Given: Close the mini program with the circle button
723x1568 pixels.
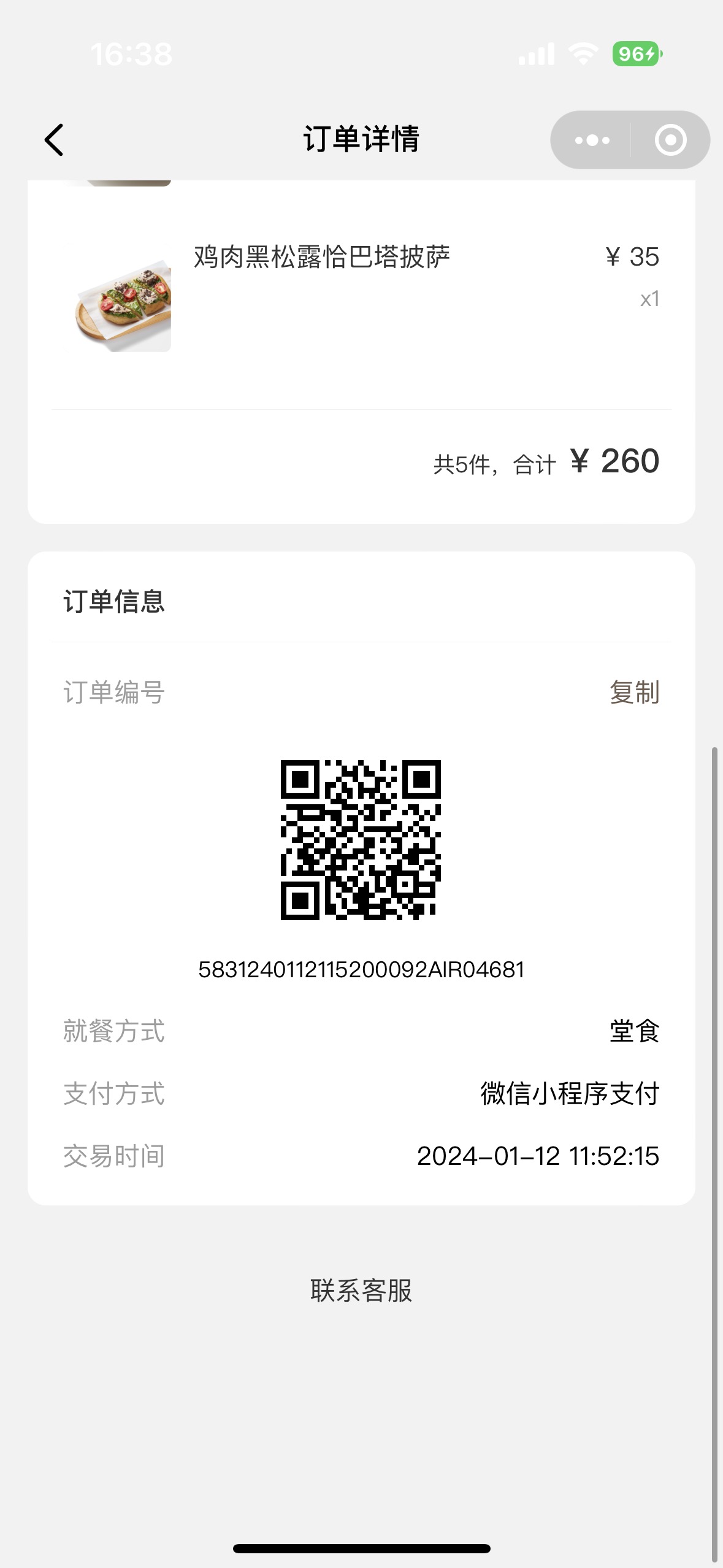Looking at the screenshot, I should click(x=670, y=140).
